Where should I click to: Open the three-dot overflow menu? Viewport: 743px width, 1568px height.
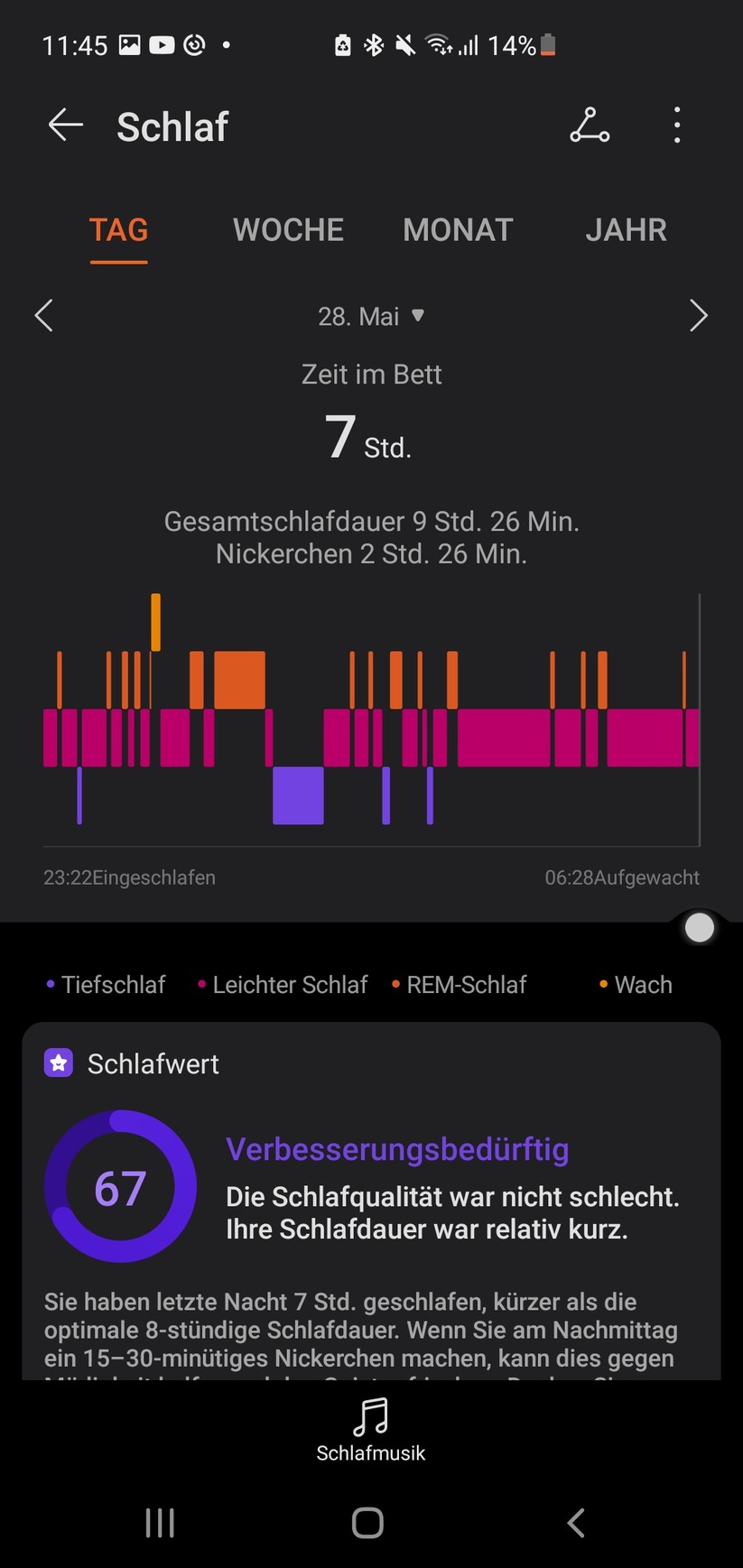click(x=677, y=125)
